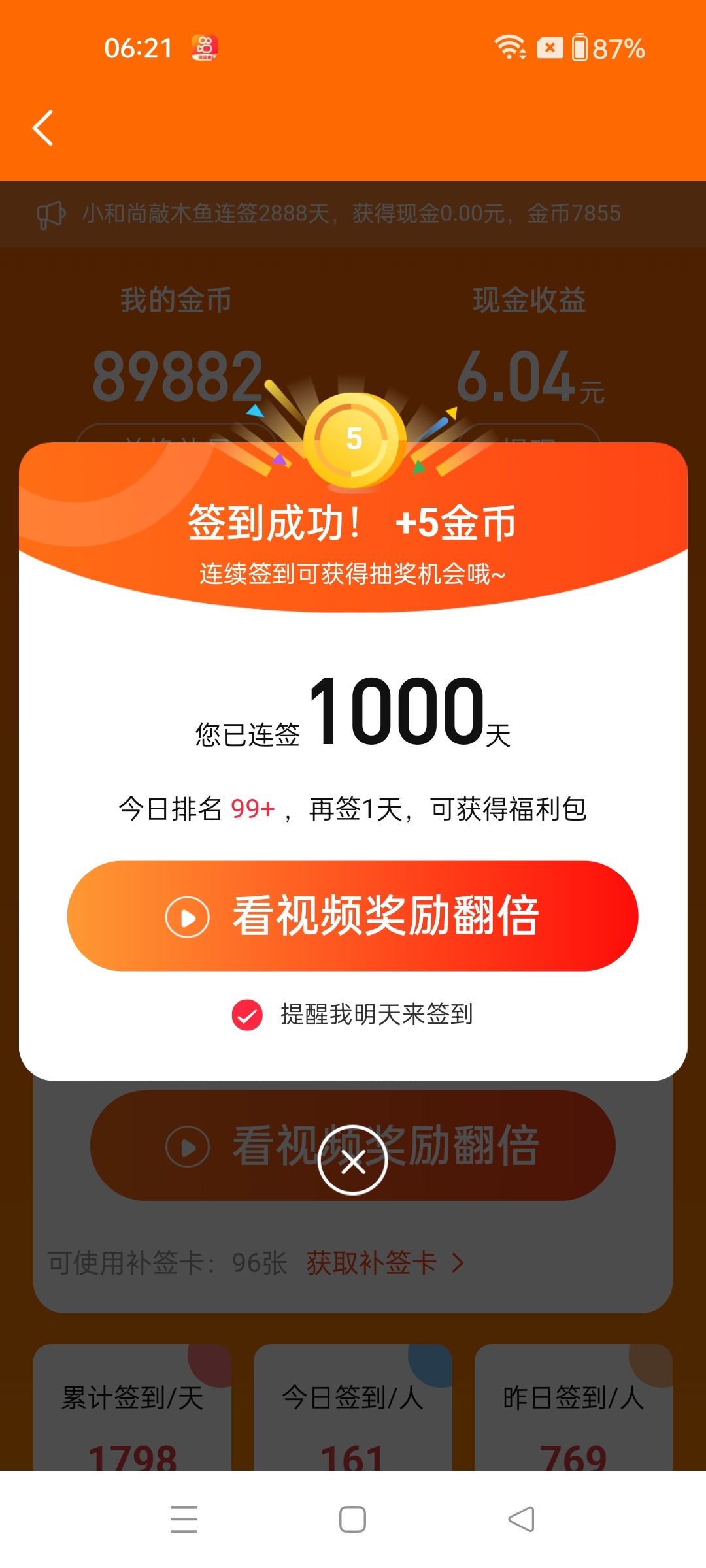Go to the system home screen
Image resolution: width=706 pixels, height=1568 pixels.
coord(352,1519)
